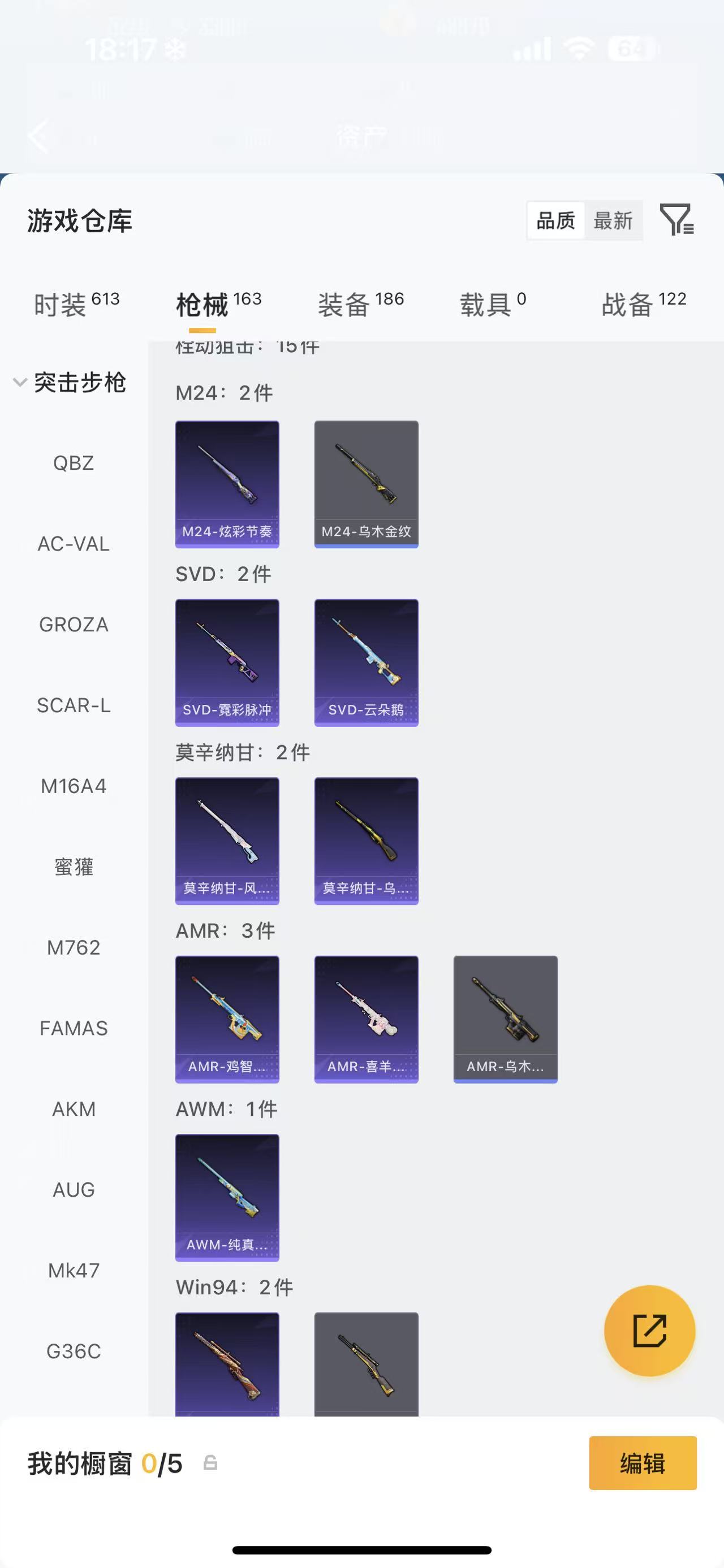Switch to the 战备 tab
Image resolution: width=724 pixels, height=1568 pixels.
point(643,304)
